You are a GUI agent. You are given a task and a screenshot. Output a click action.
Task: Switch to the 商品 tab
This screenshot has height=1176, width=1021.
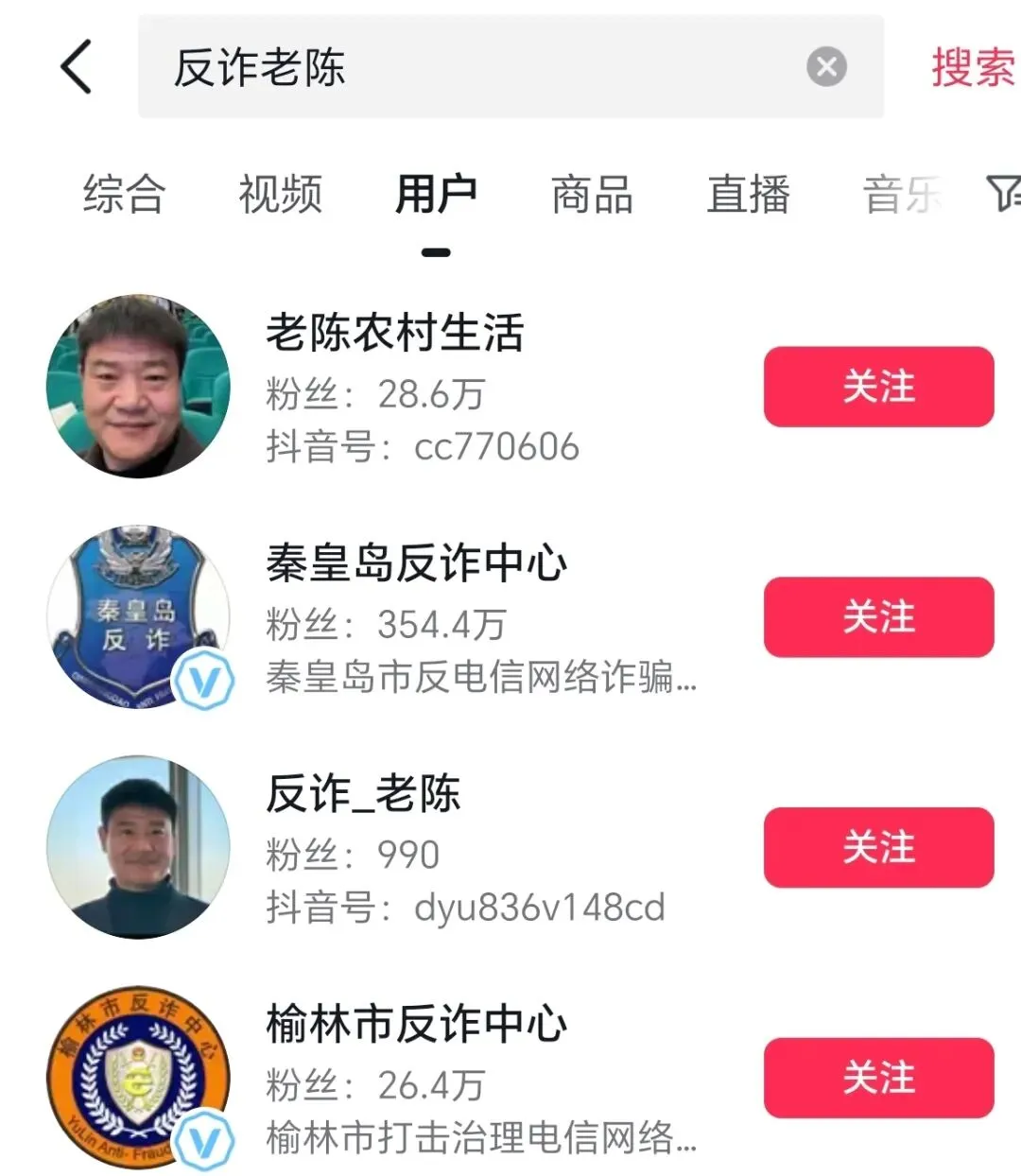click(592, 196)
